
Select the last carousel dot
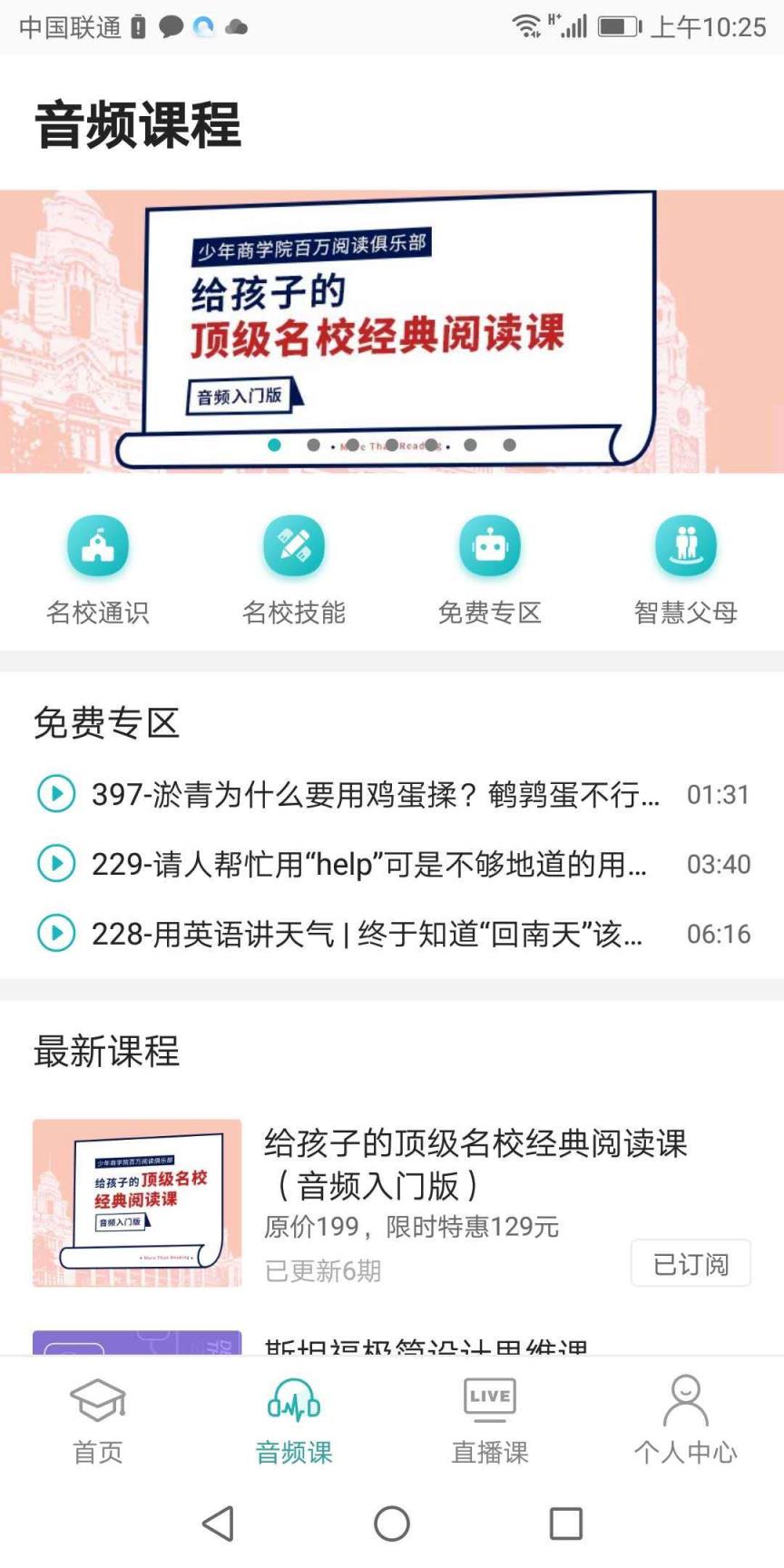coord(509,446)
